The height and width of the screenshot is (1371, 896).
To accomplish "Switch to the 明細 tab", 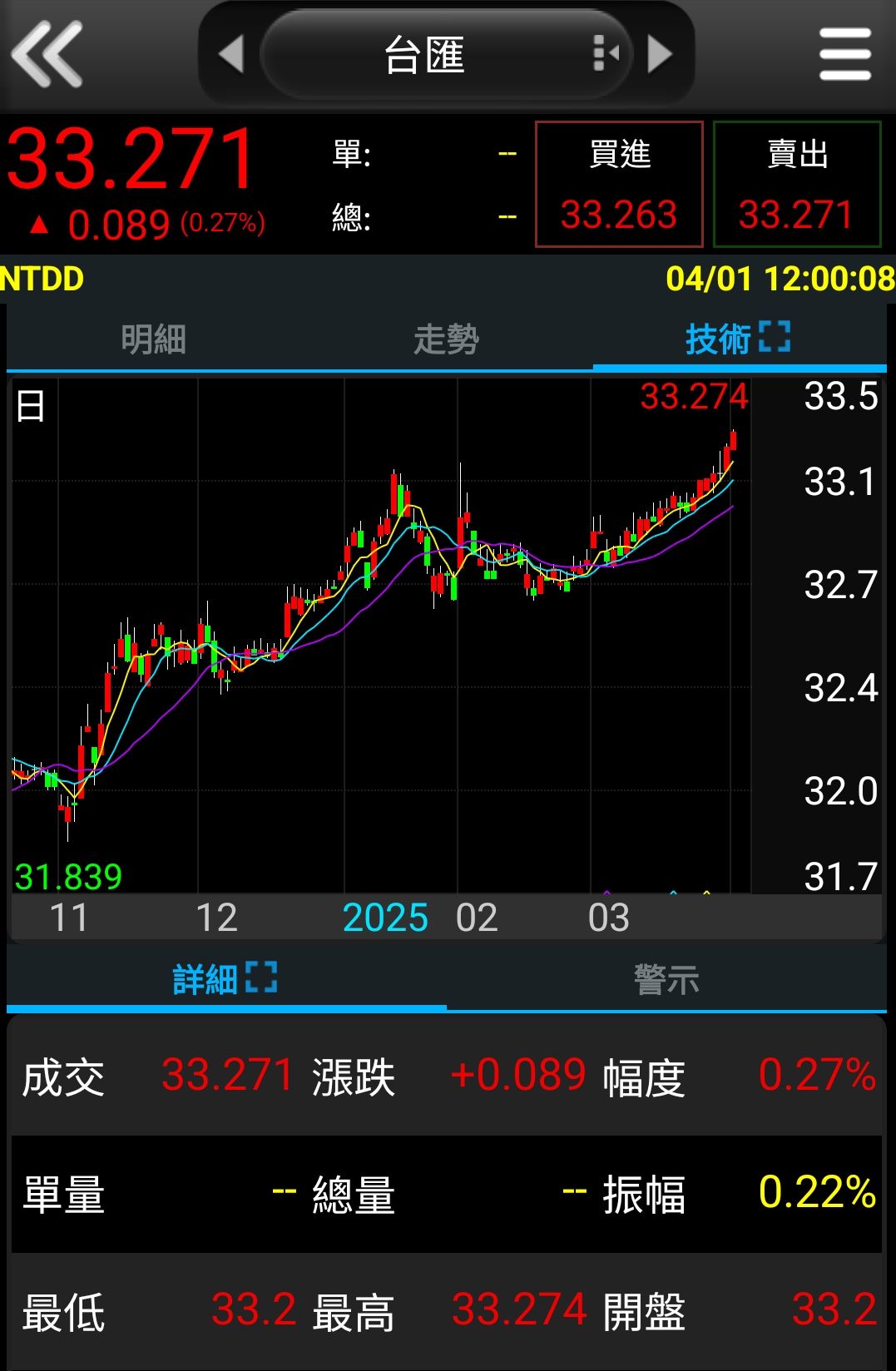I will coord(153,339).
